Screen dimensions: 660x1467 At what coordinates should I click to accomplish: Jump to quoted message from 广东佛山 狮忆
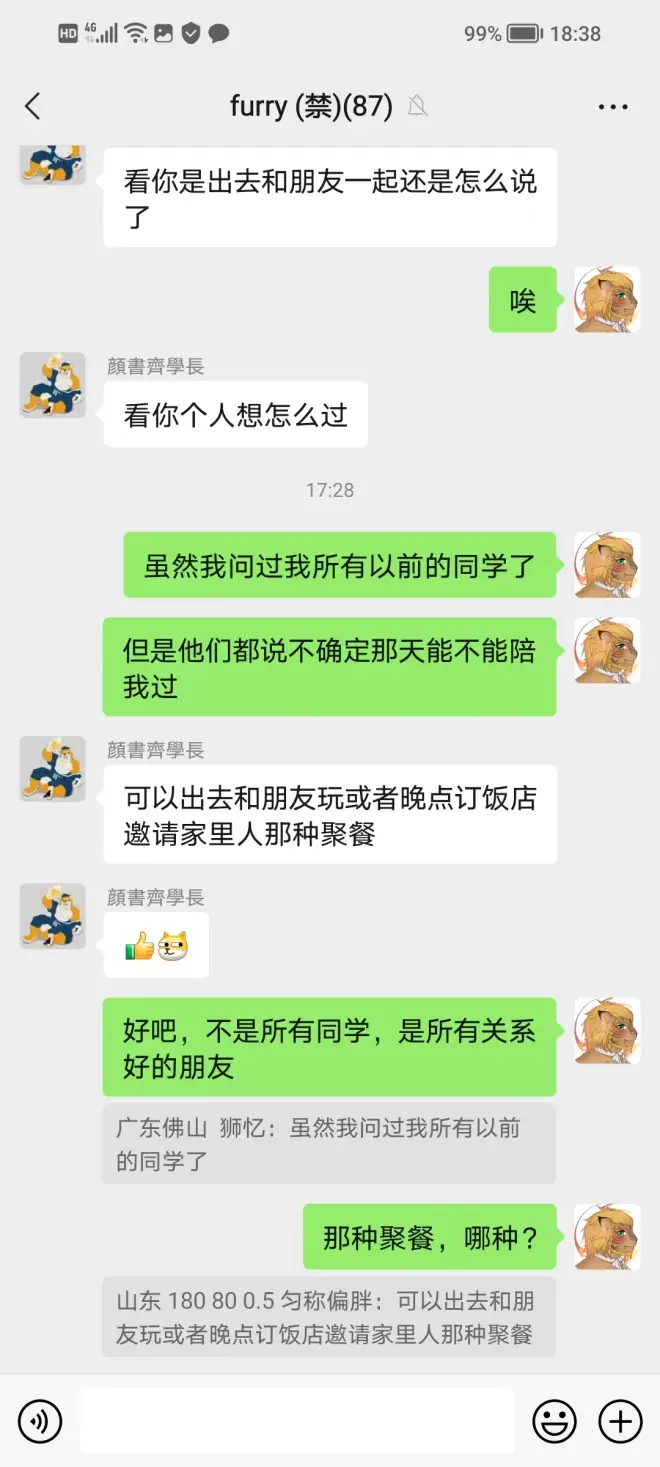click(x=329, y=1144)
